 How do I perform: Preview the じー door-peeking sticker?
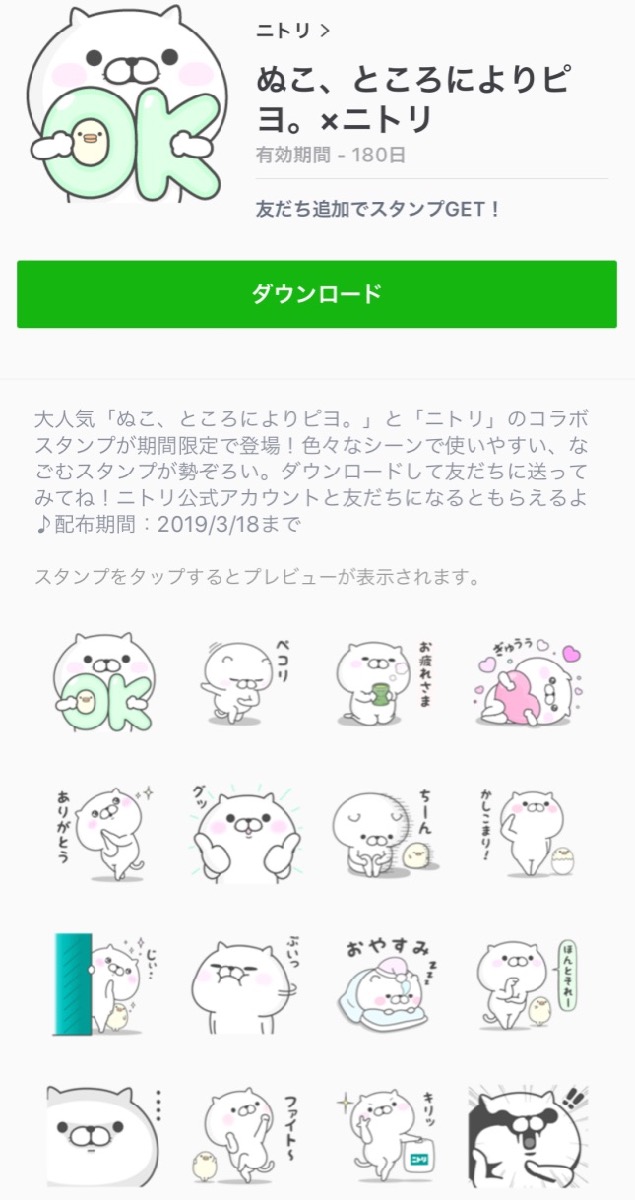click(102, 982)
